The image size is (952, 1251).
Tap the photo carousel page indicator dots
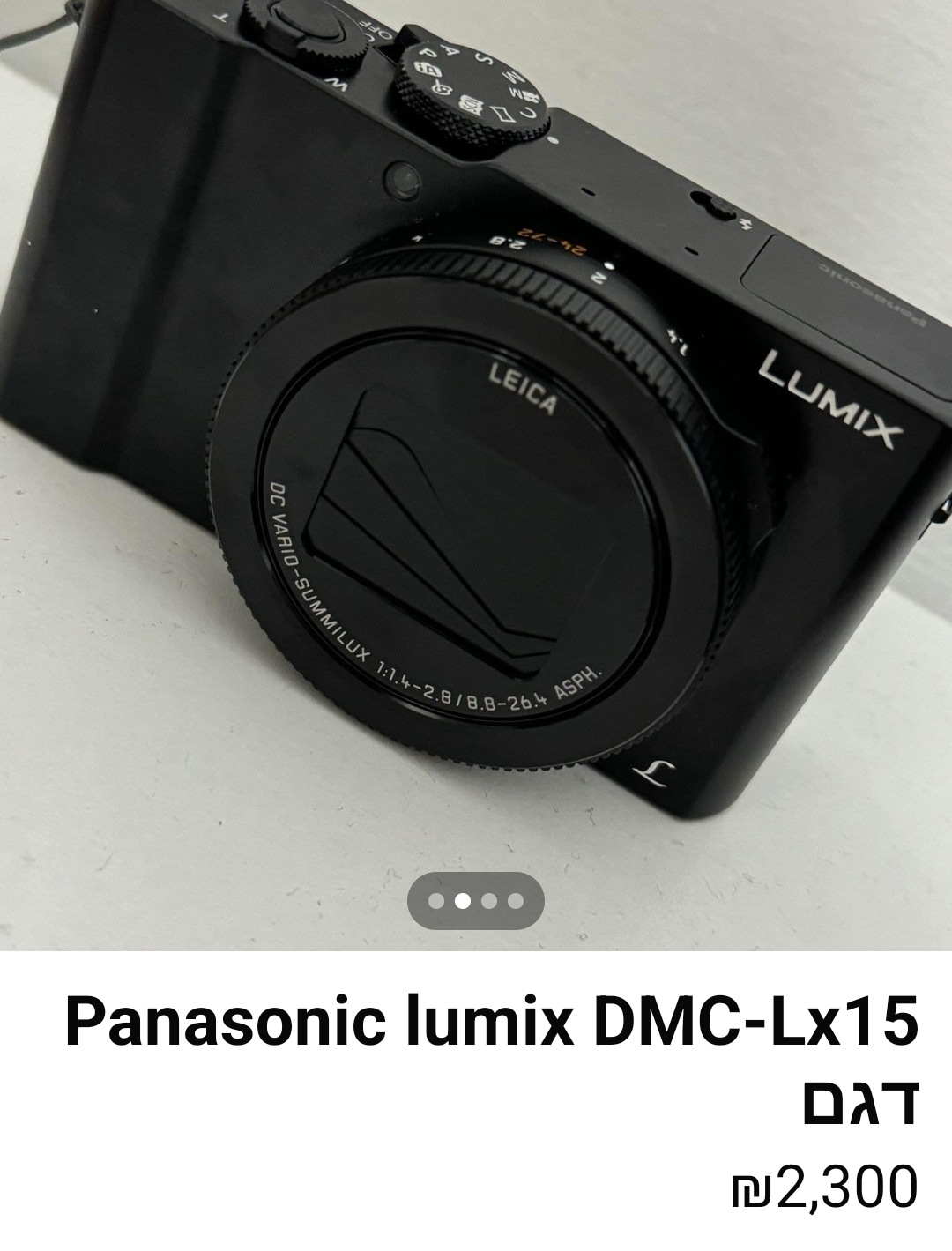click(476, 900)
